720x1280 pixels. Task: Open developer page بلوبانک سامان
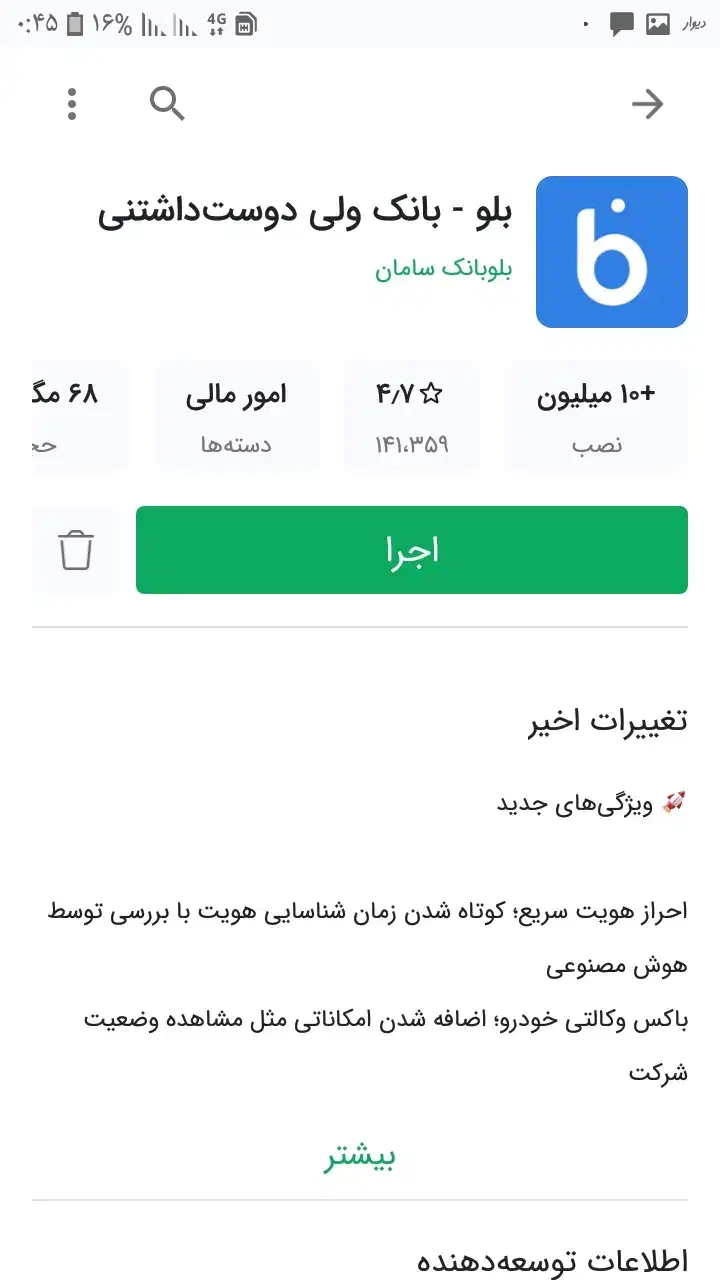[443, 270]
